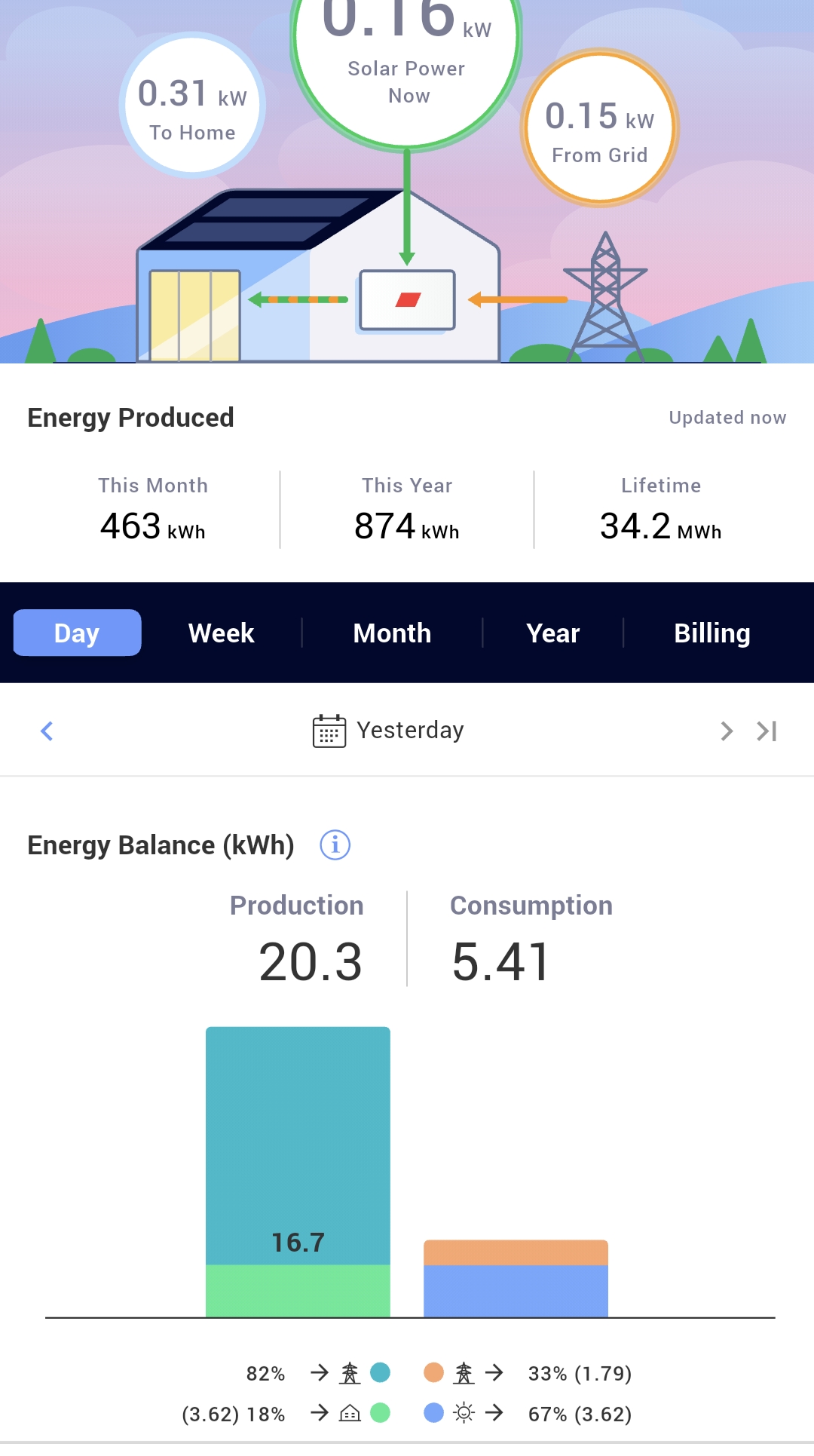The height and width of the screenshot is (1456, 814).
Task: Open the date picker showing Yesterday
Action: [389, 731]
